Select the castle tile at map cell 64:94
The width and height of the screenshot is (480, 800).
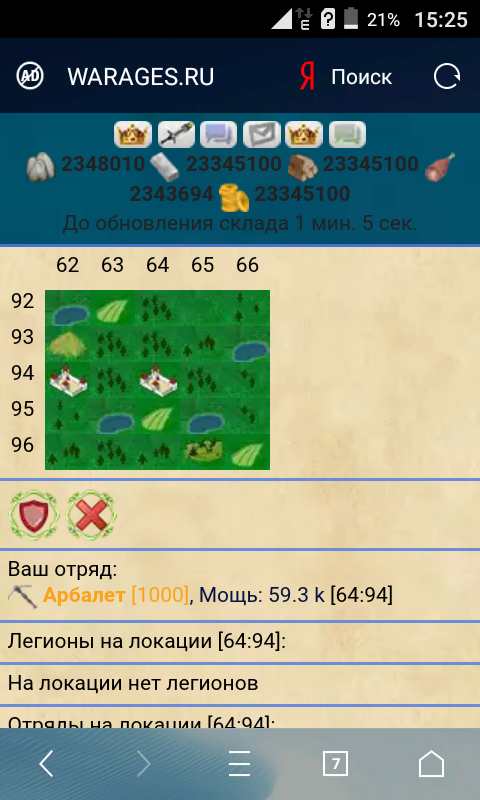[x=158, y=380]
